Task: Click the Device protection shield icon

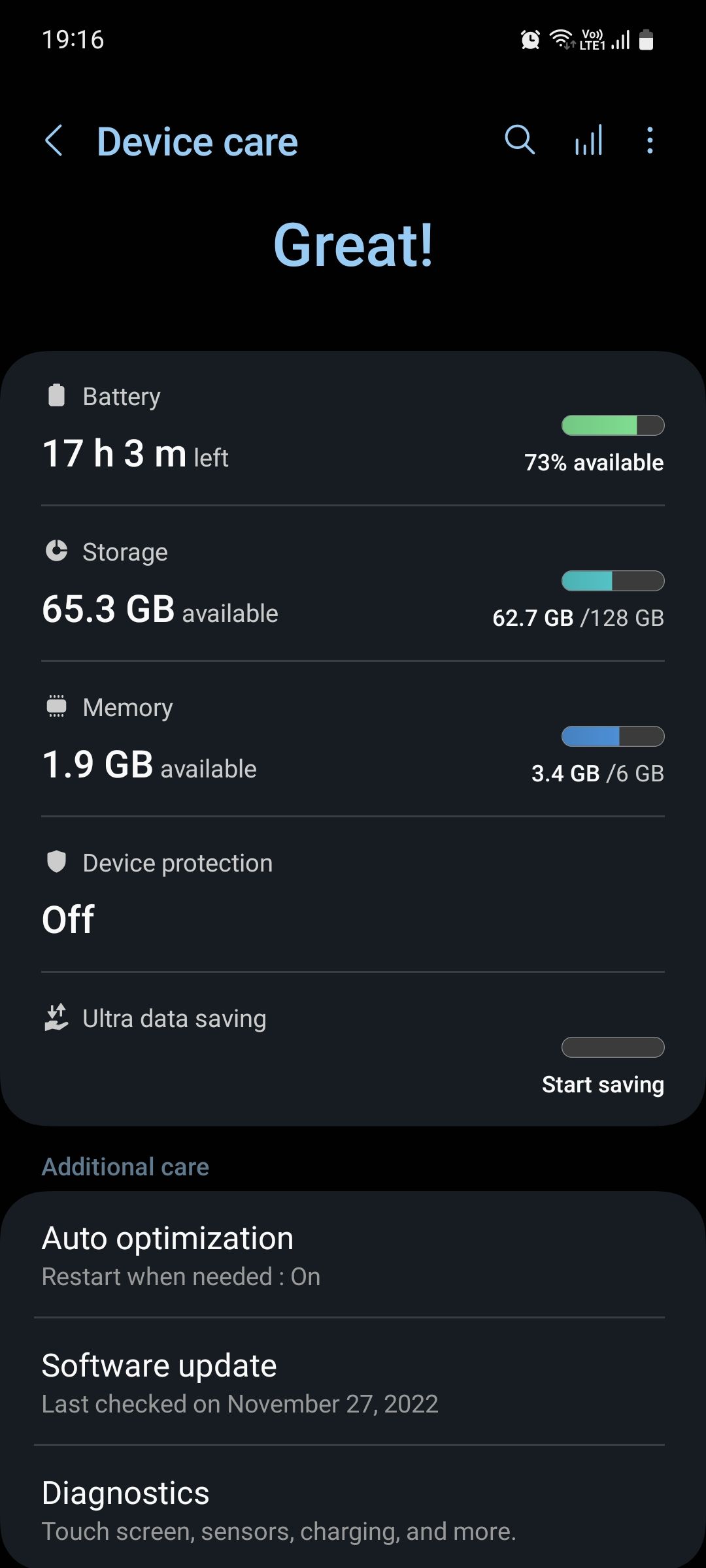Action: [56, 862]
